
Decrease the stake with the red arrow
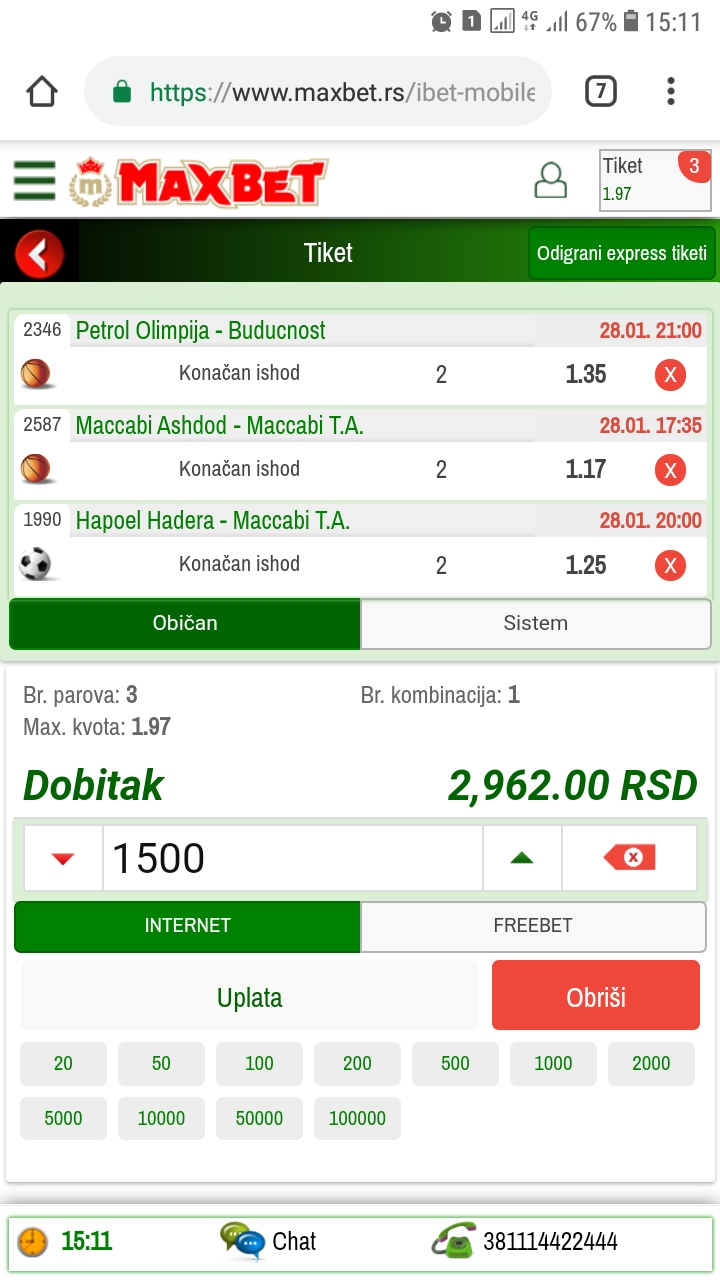[x=63, y=858]
